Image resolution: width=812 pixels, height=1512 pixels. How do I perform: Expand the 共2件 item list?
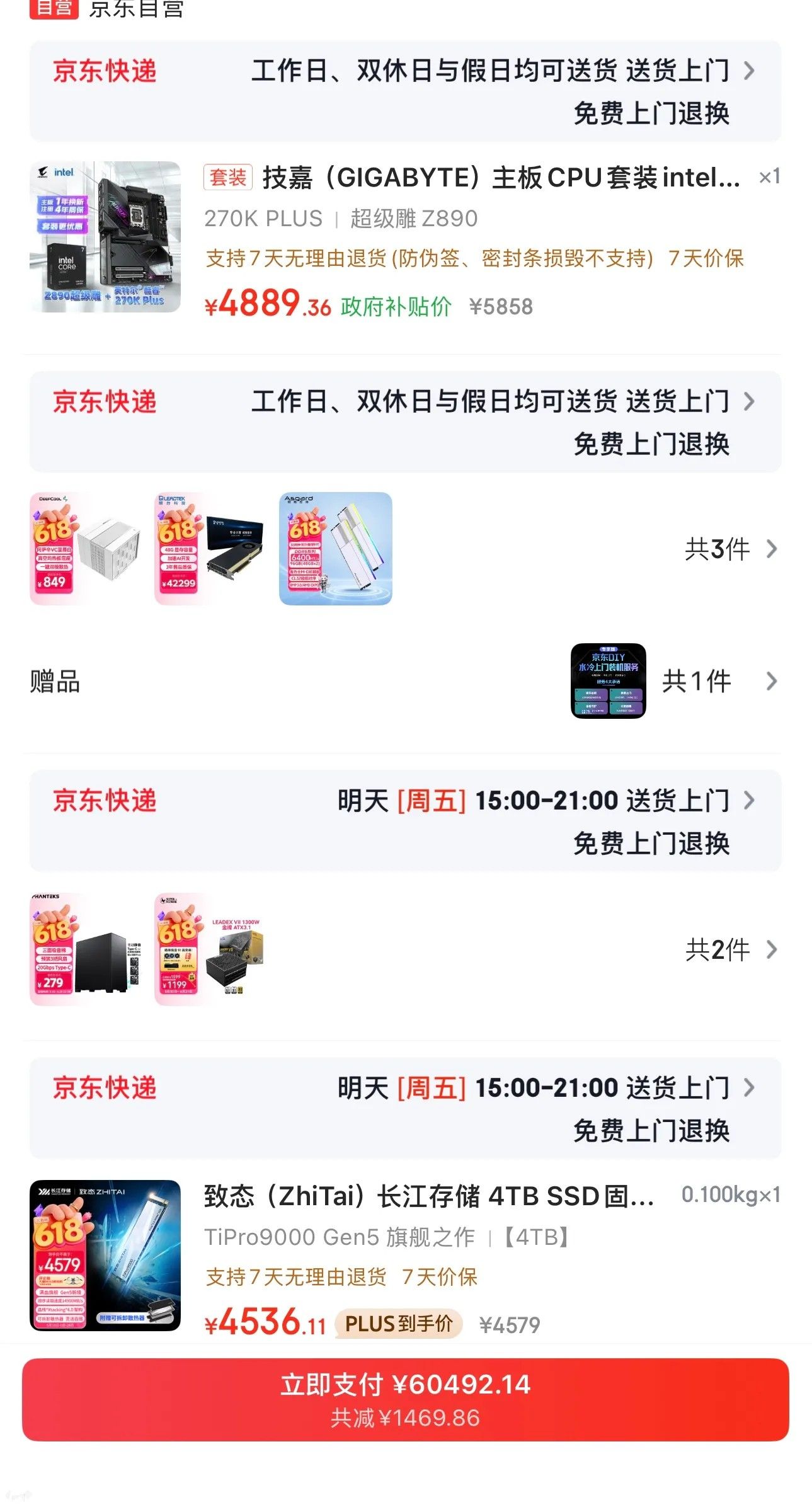coord(731,949)
